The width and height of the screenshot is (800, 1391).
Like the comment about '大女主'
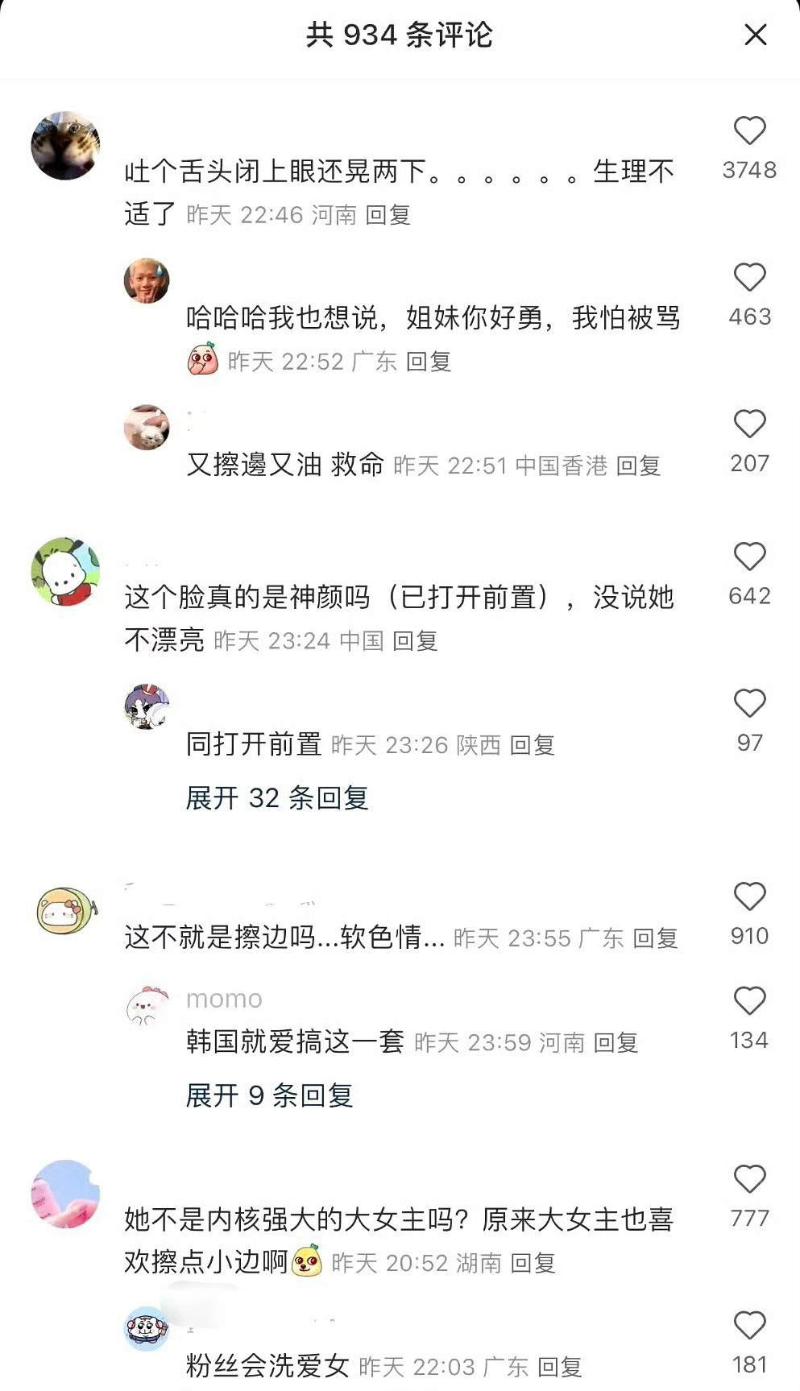749,1179
